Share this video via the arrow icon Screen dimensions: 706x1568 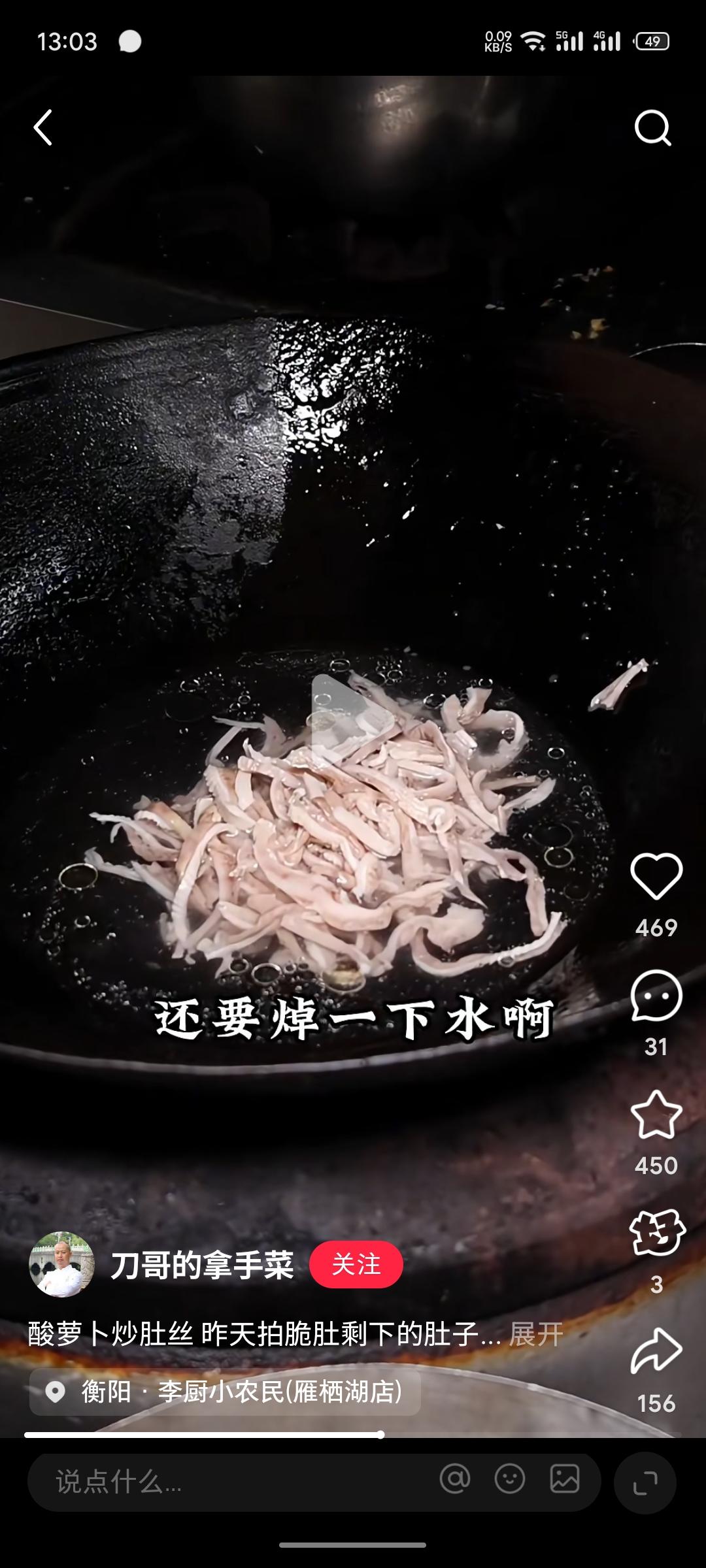pyautogui.click(x=656, y=1351)
